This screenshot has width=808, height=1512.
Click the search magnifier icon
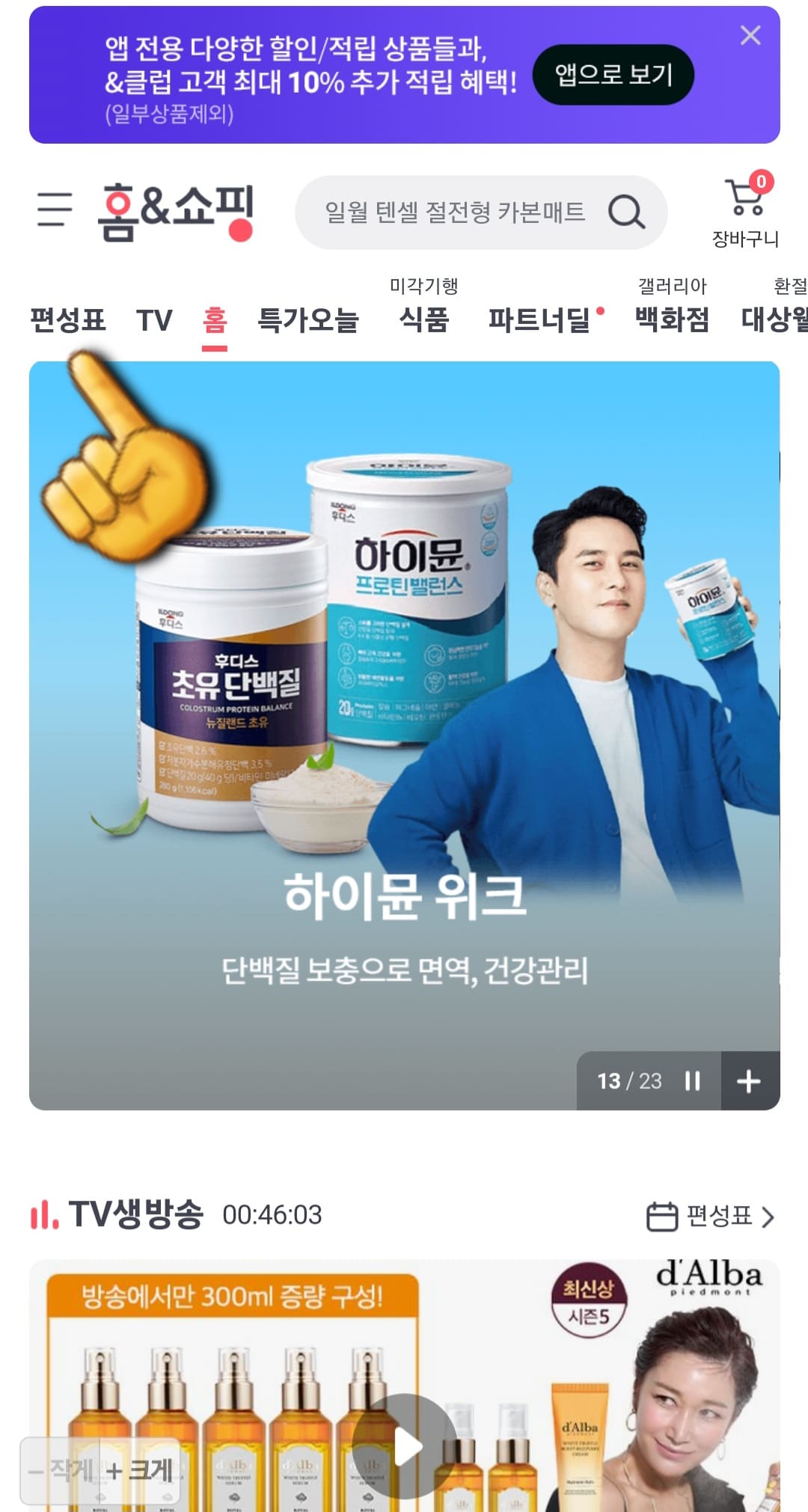(x=629, y=212)
